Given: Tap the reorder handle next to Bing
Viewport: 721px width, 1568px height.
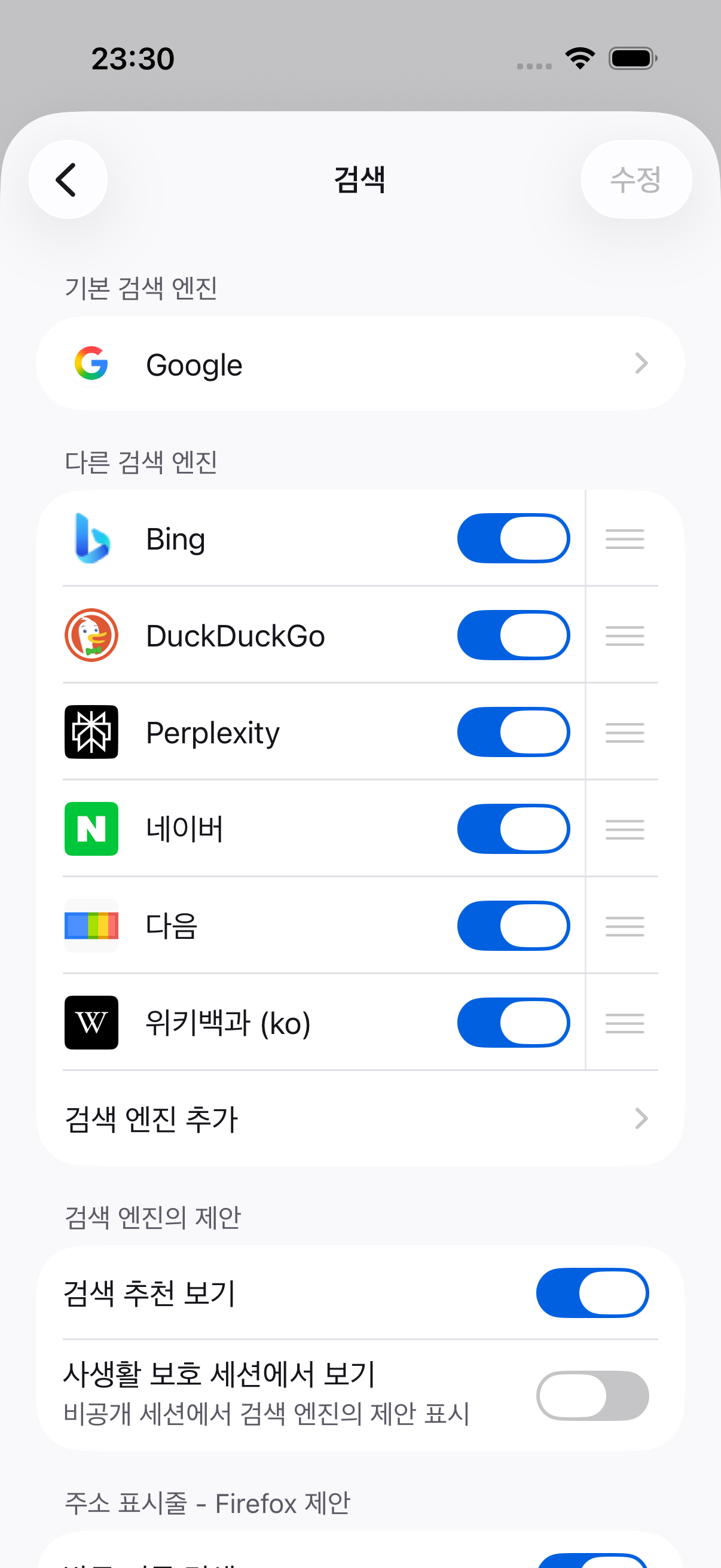Looking at the screenshot, I should (x=625, y=539).
